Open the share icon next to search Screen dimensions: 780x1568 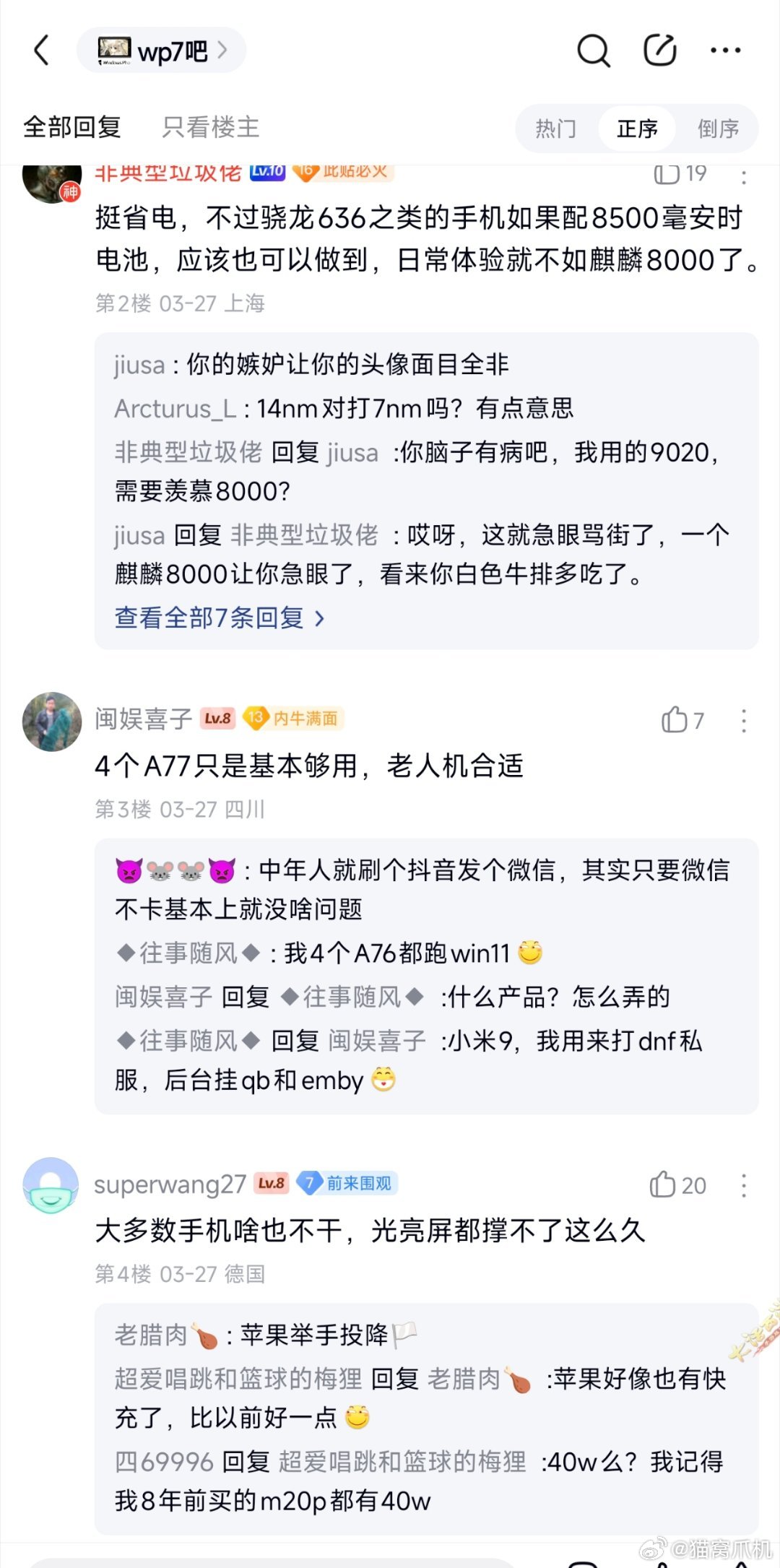[659, 50]
